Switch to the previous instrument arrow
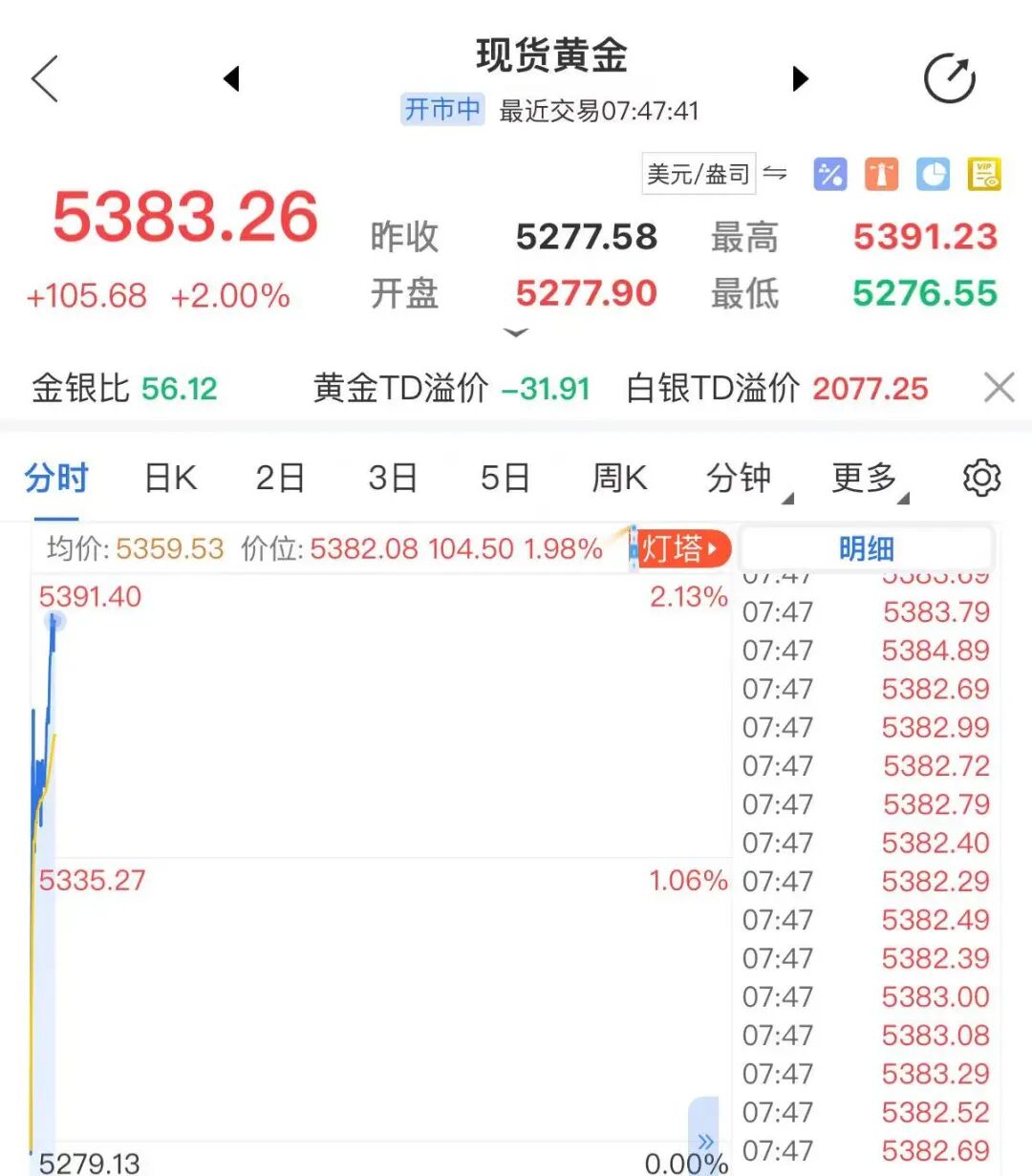 tap(230, 78)
